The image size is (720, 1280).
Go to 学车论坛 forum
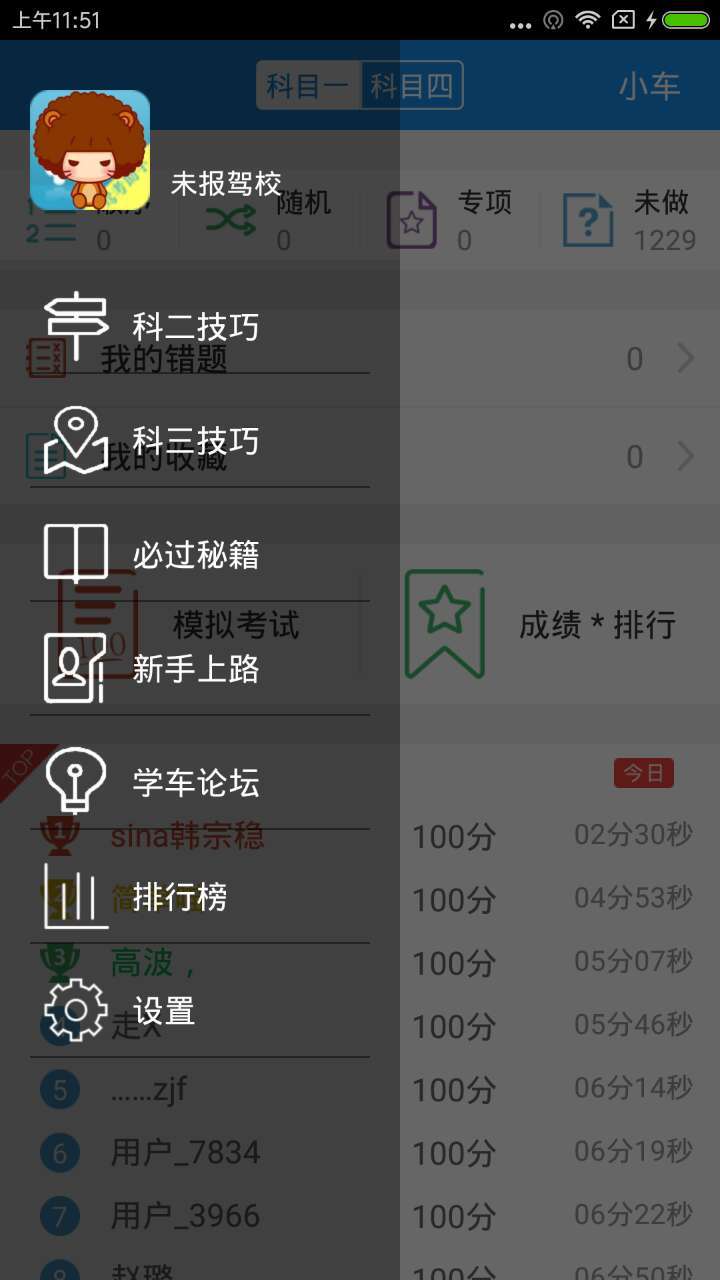tap(195, 783)
